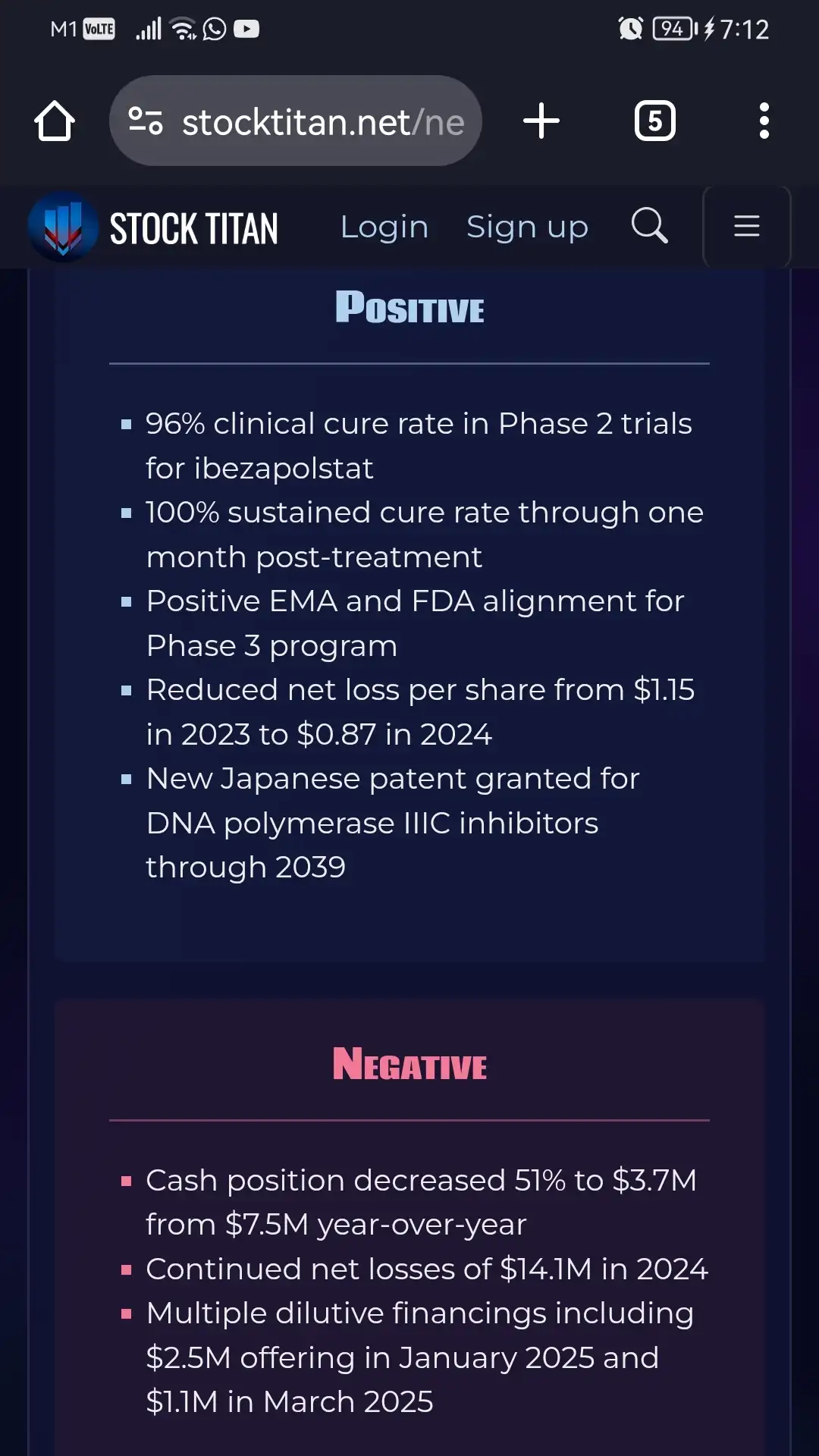Screen dimensions: 819x1456
Task: Open the tab switcher showing 5 tabs
Action: coord(655,121)
